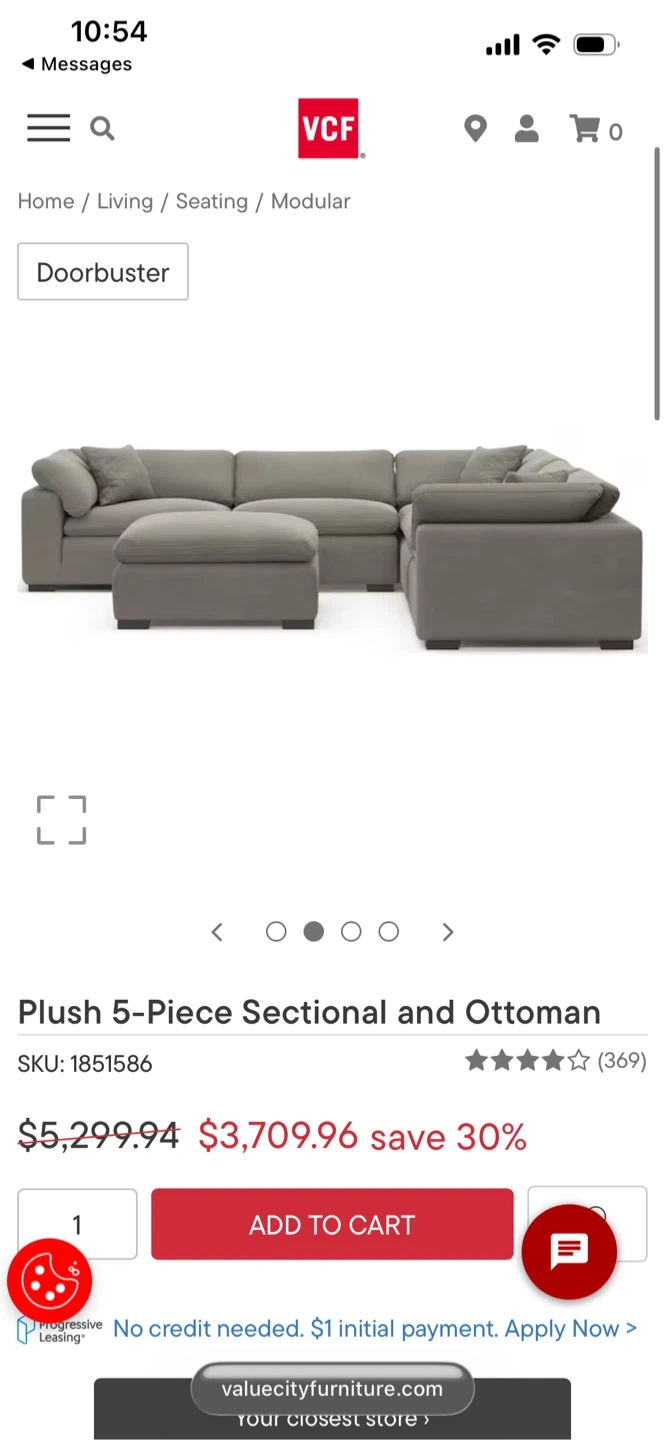
Task: Open the Modular breadcrumb category
Action: tap(310, 201)
